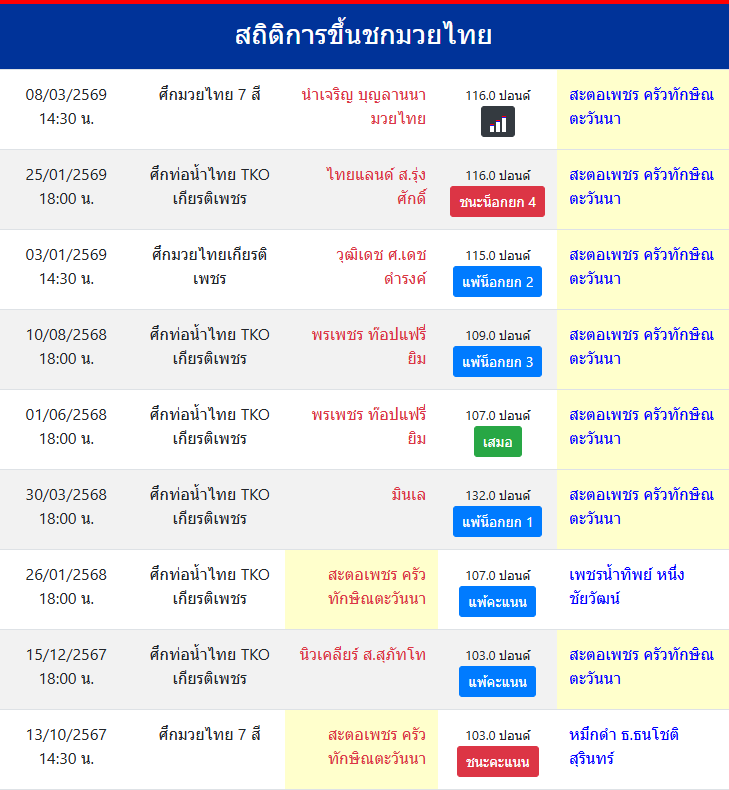The height and width of the screenshot is (790, 729).
Task: Tap แพ้คะแนน badge in the 15/12/2567 row
Action: click(x=497, y=682)
